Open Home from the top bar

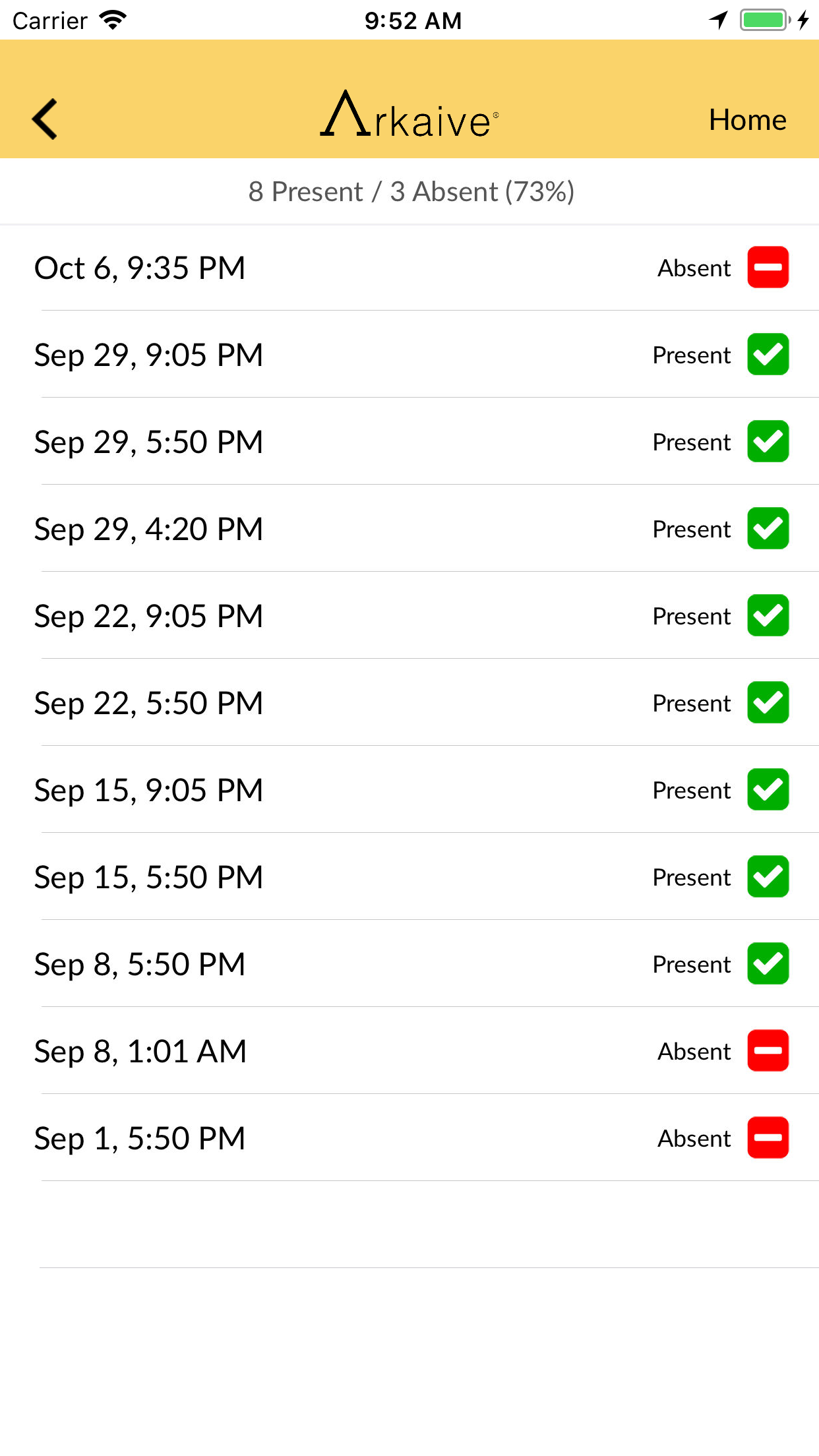[x=747, y=119]
